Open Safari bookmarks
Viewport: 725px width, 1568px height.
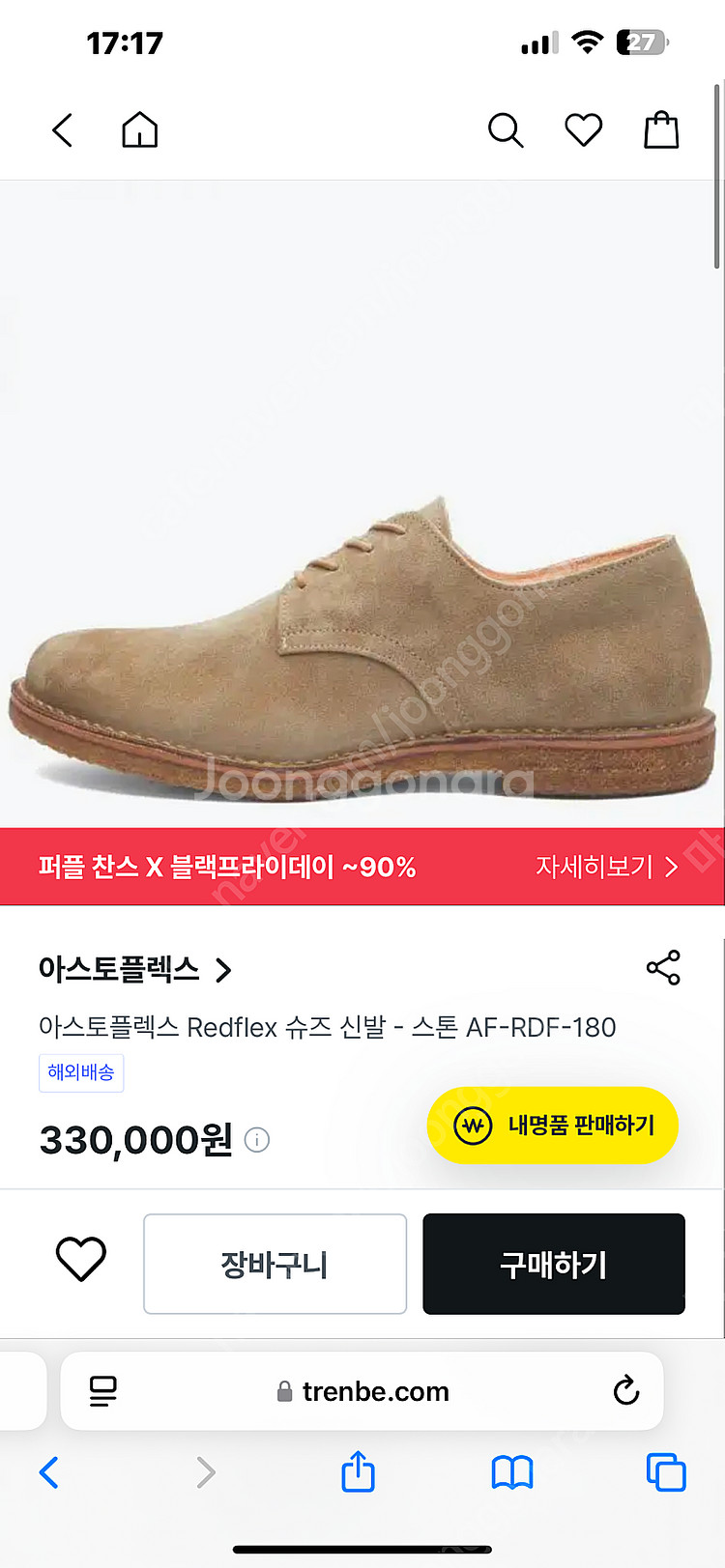(x=512, y=1472)
